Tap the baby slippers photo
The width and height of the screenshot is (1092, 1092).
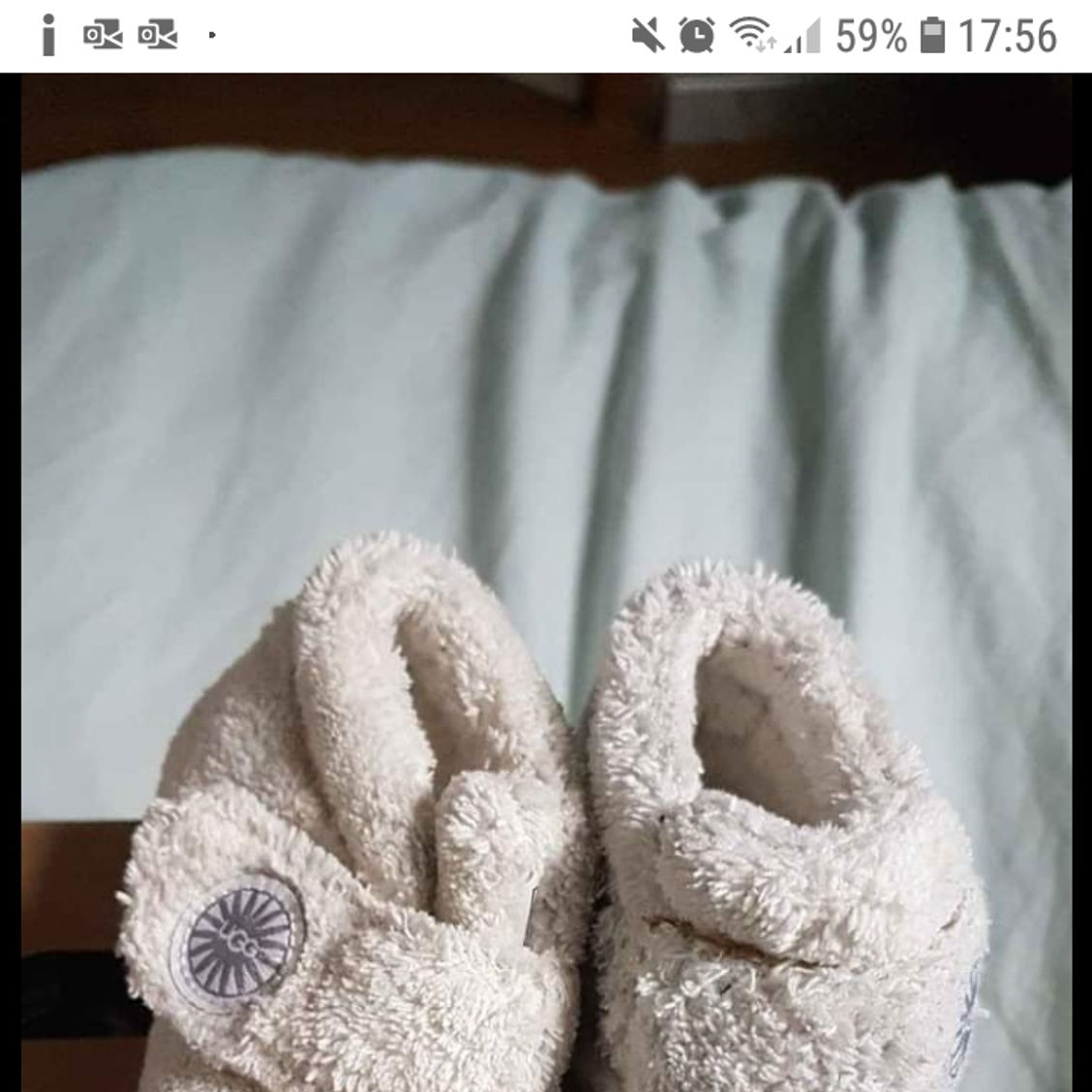[546, 583]
